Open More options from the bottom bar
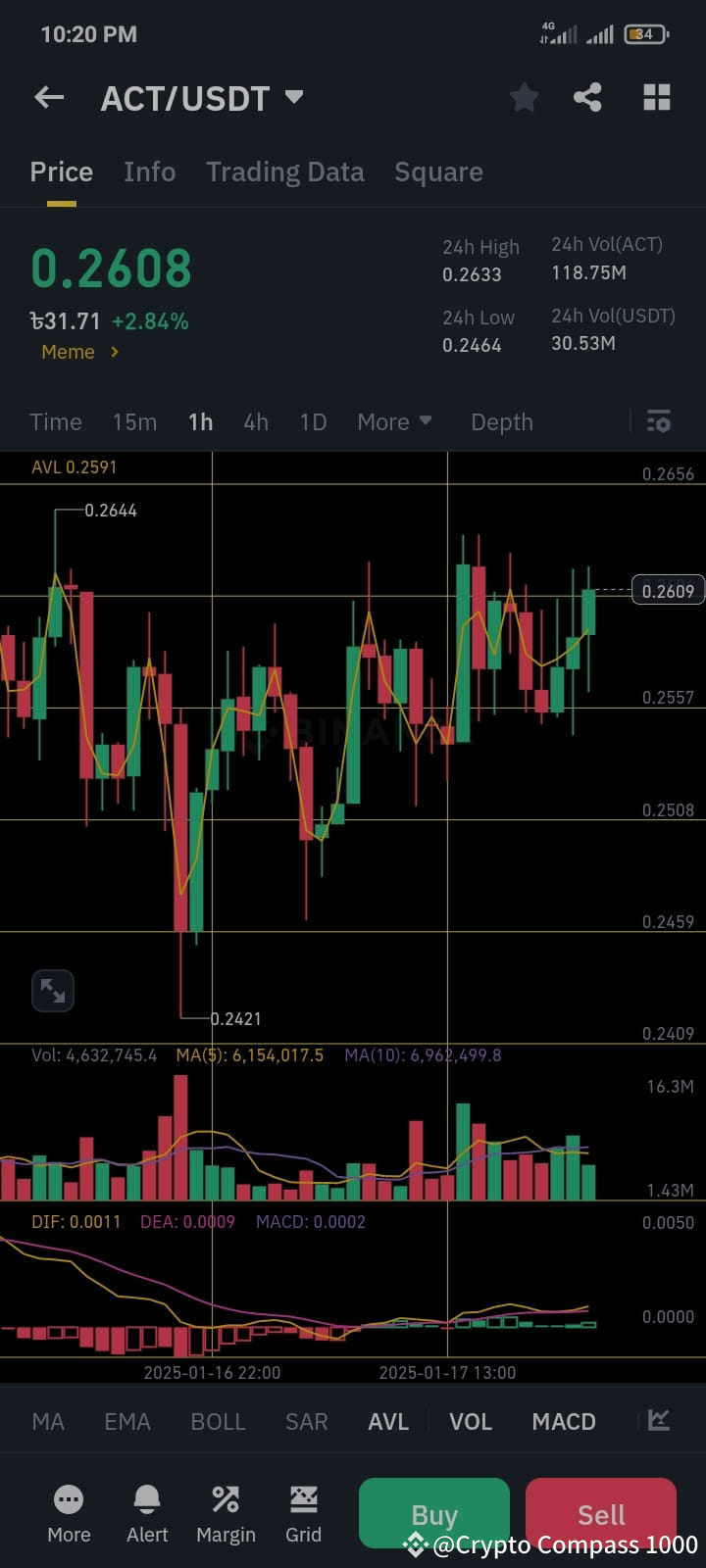 (x=69, y=1514)
